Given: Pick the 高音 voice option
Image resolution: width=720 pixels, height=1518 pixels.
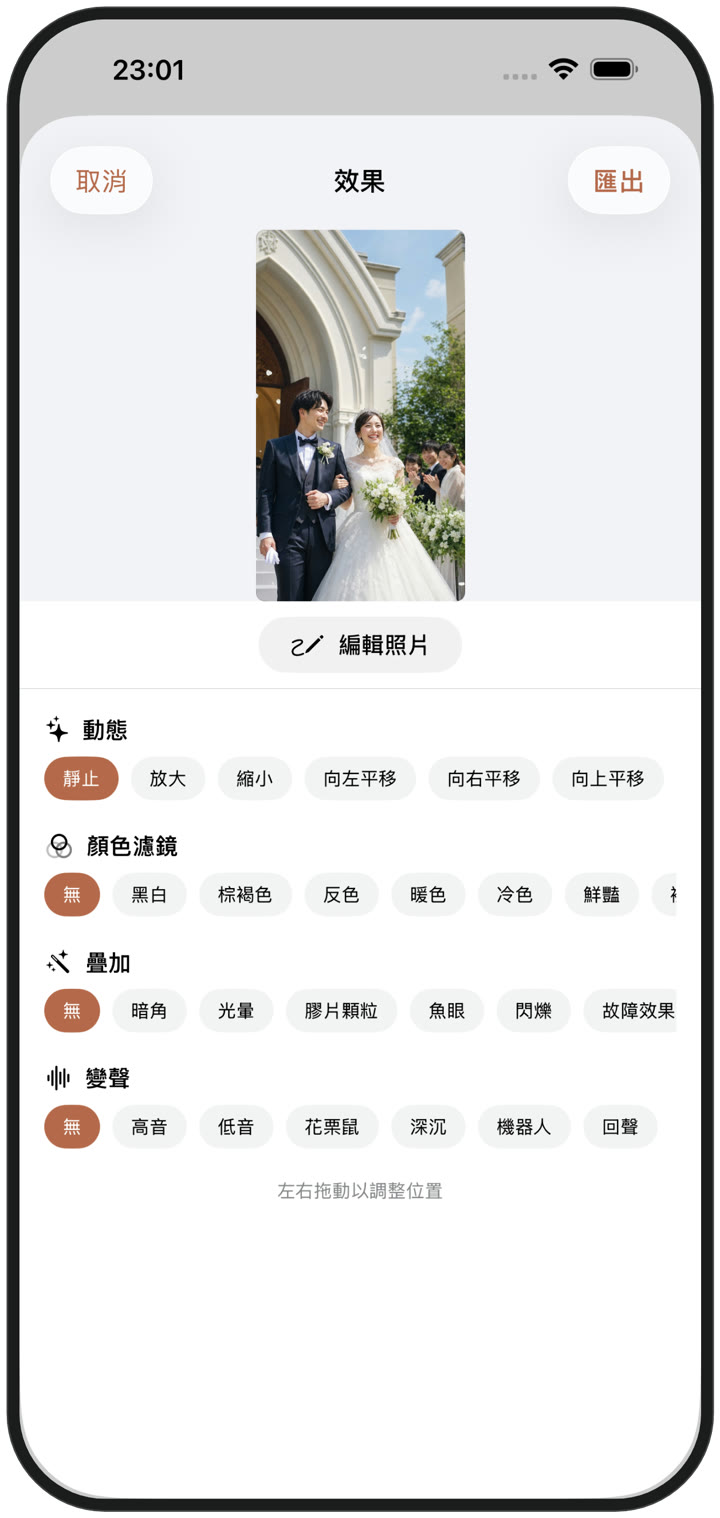Looking at the screenshot, I should 150,1127.
